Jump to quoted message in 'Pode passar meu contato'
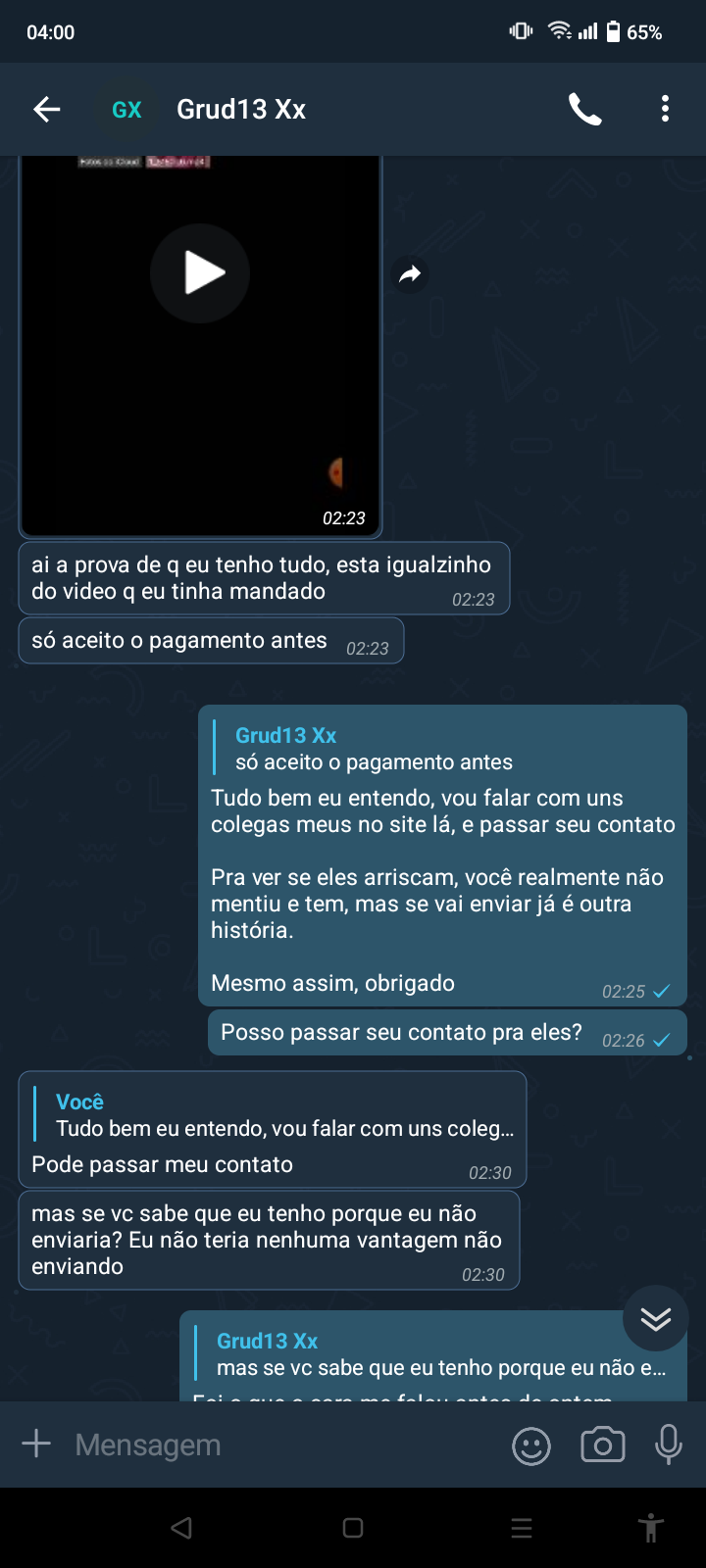The image size is (706, 1568). 275,1115
